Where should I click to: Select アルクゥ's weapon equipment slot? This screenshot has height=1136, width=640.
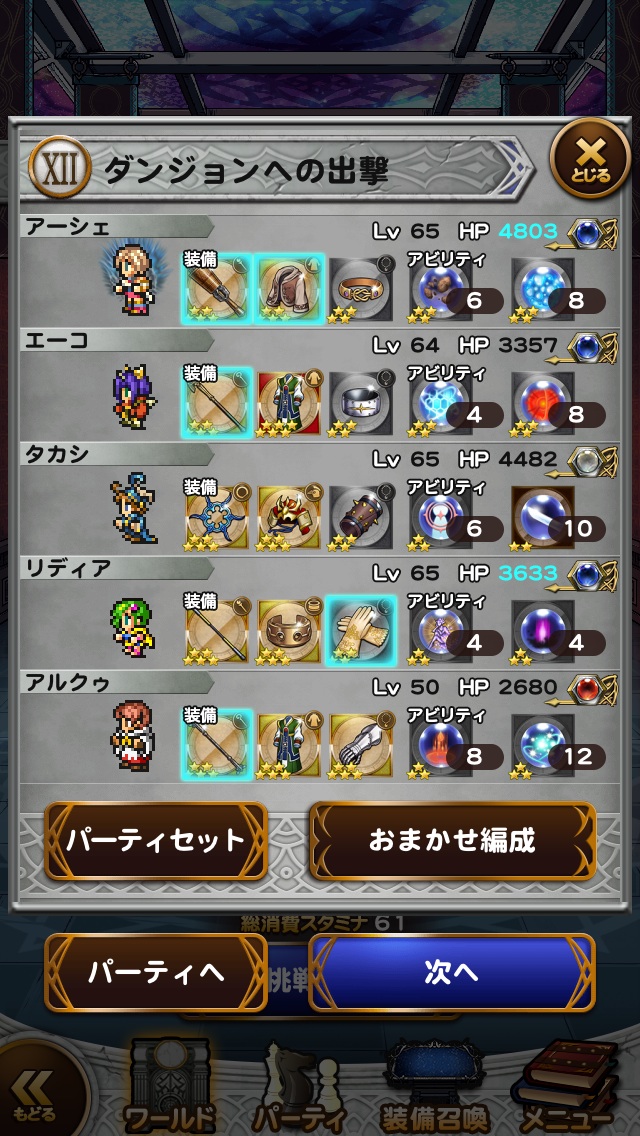click(216, 745)
